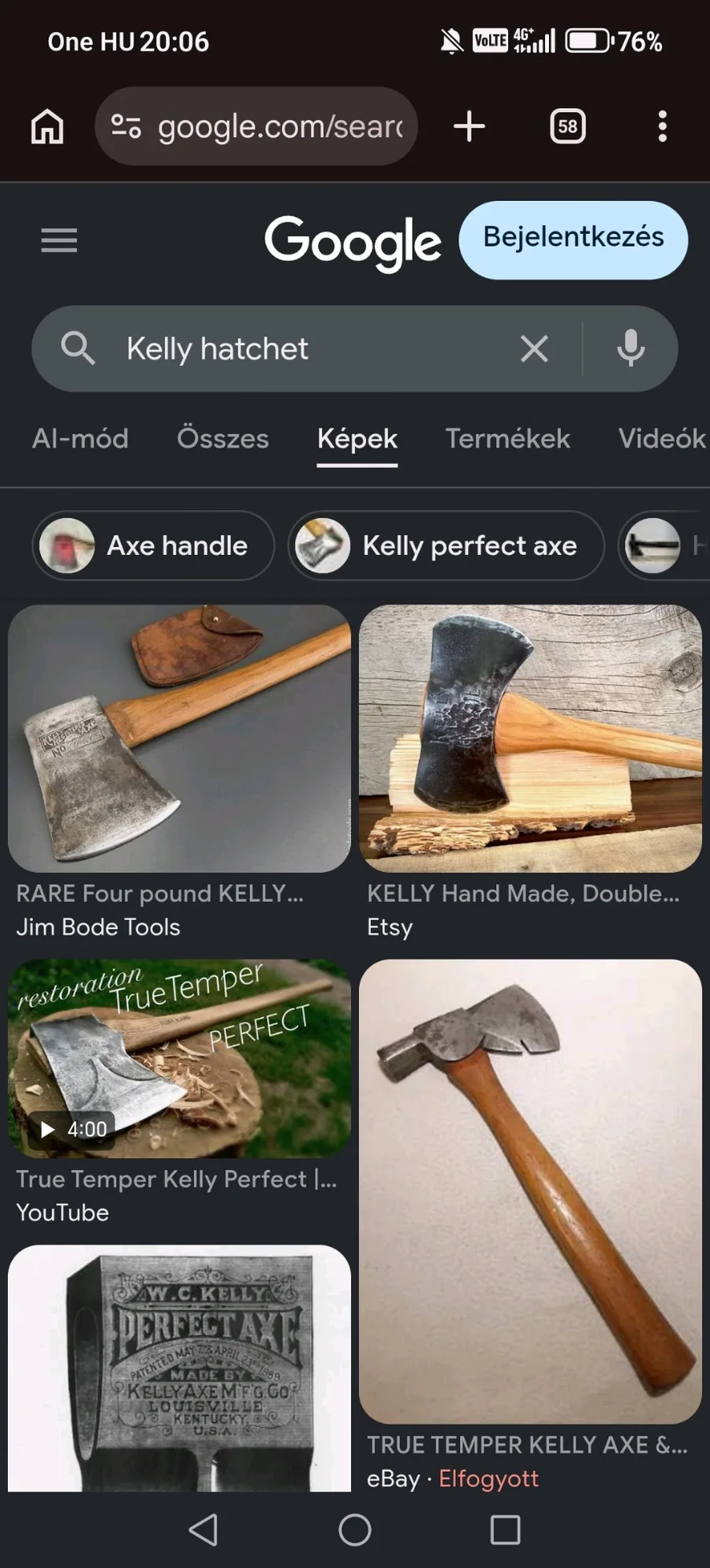
Task: Open the tab switcher showing 58 tabs
Action: [567, 126]
